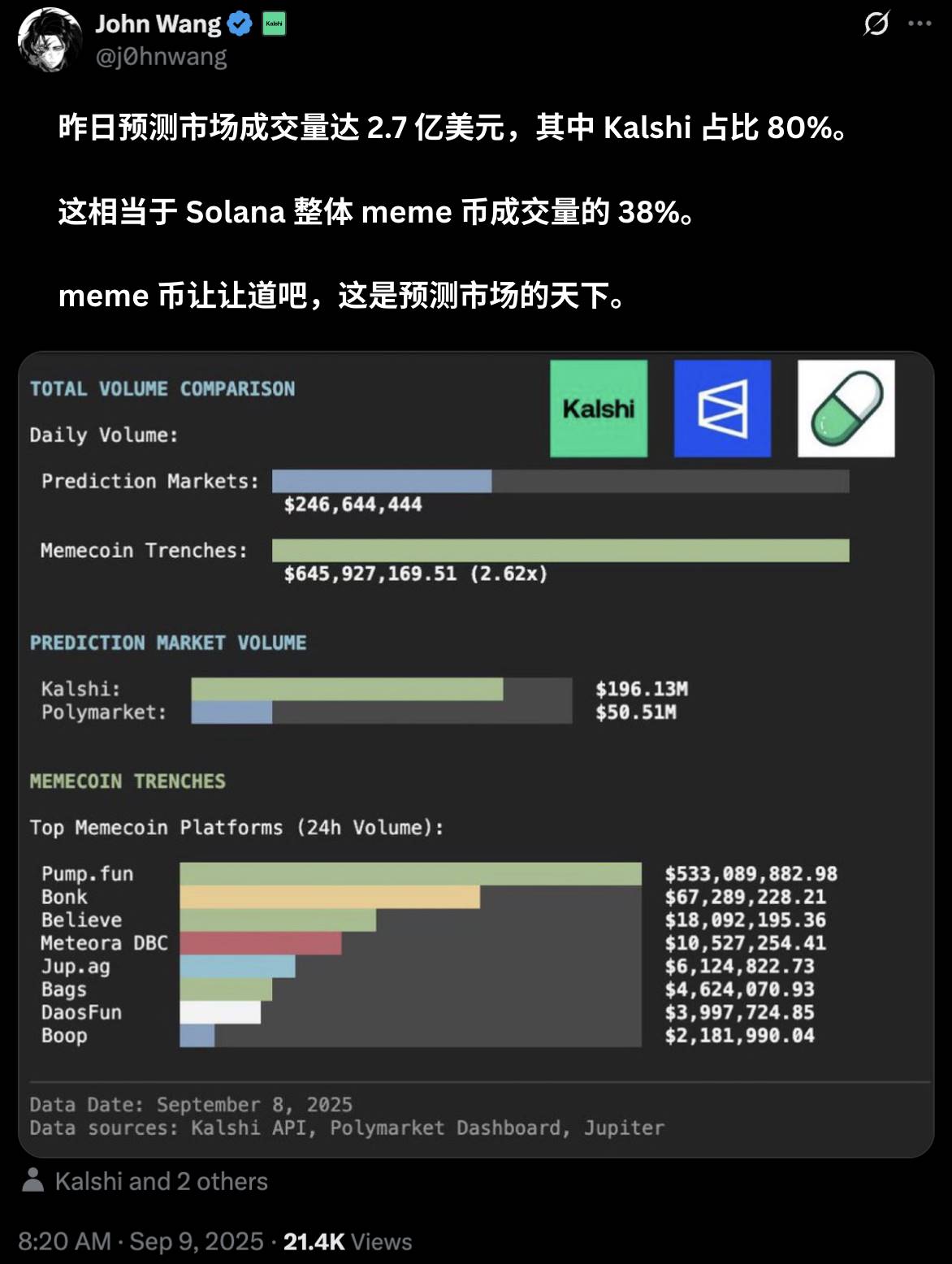Expand the tagged list via 'Kalshi and 2 others'
Image resolution: width=952 pixels, height=1264 pixels.
coord(161,1180)
